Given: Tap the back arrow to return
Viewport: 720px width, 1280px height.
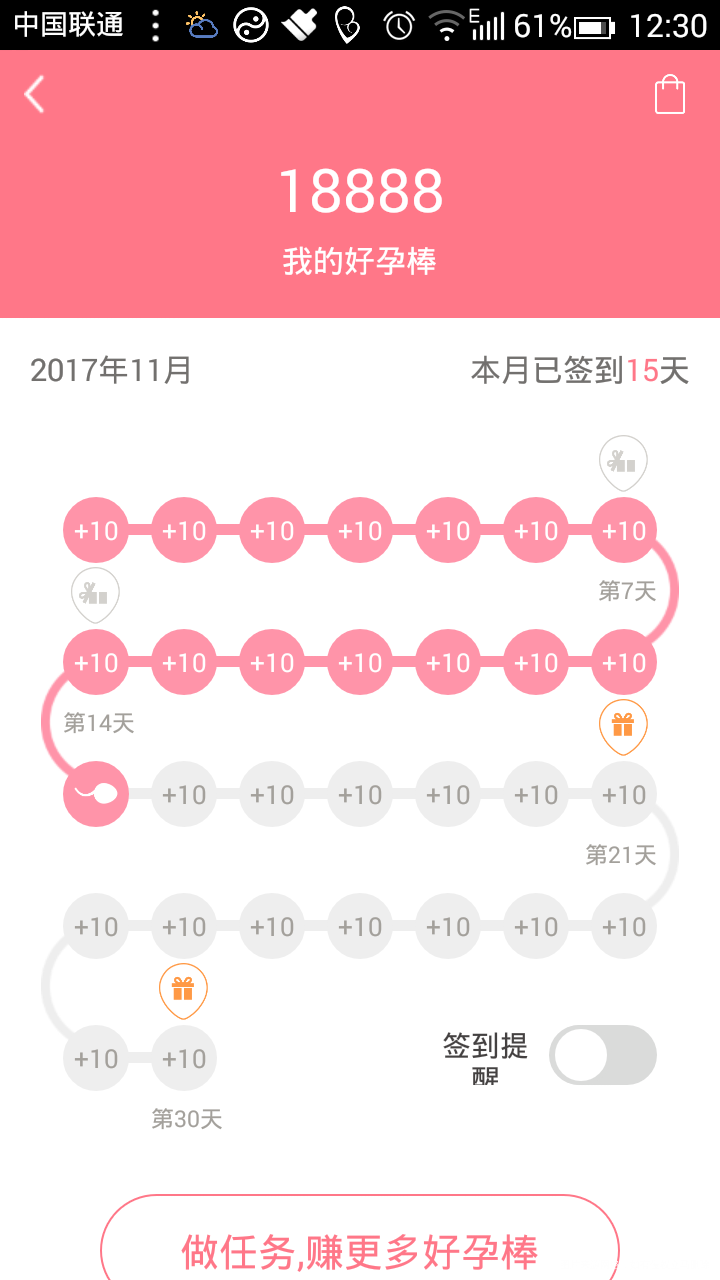Looking at the screenshot, I should pos(34,94).
